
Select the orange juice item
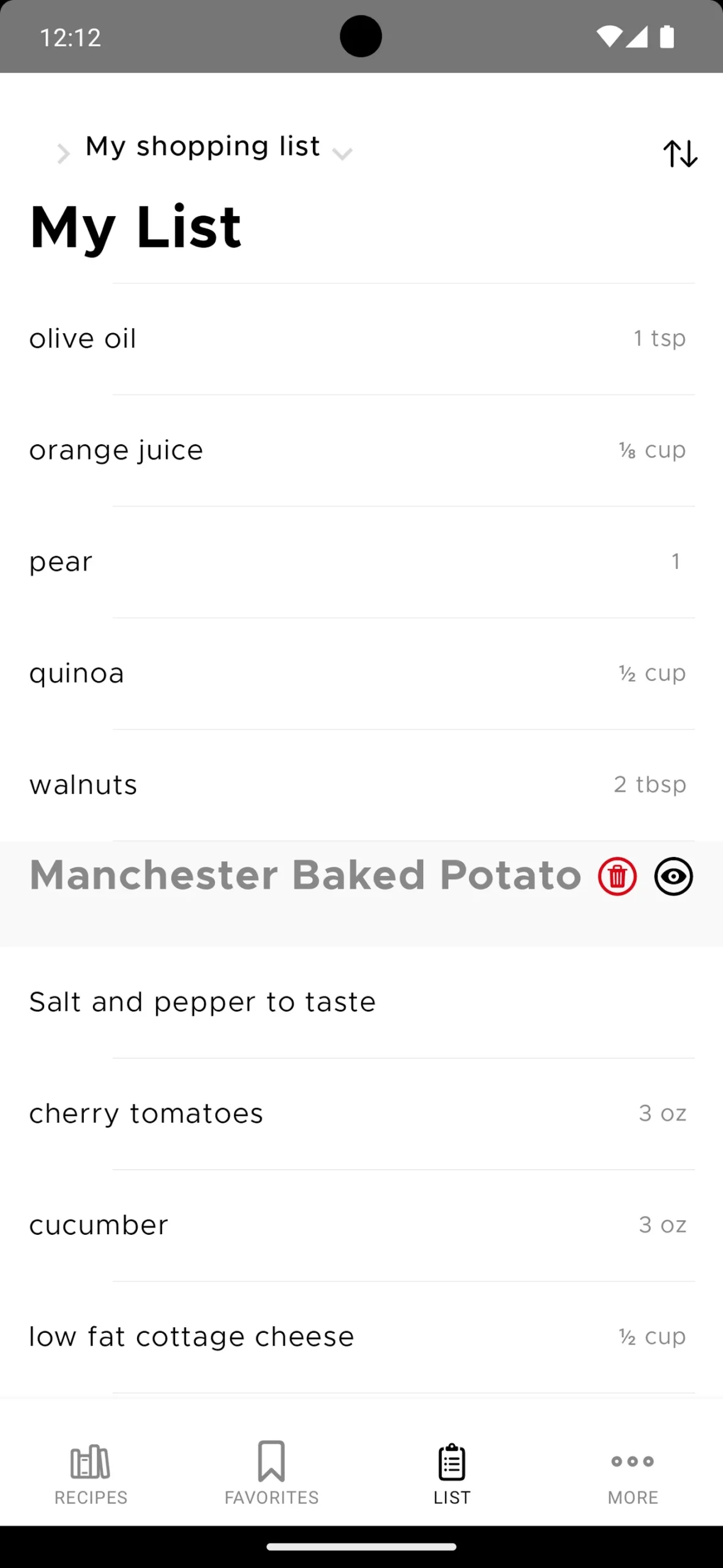(x=361, y=451)
